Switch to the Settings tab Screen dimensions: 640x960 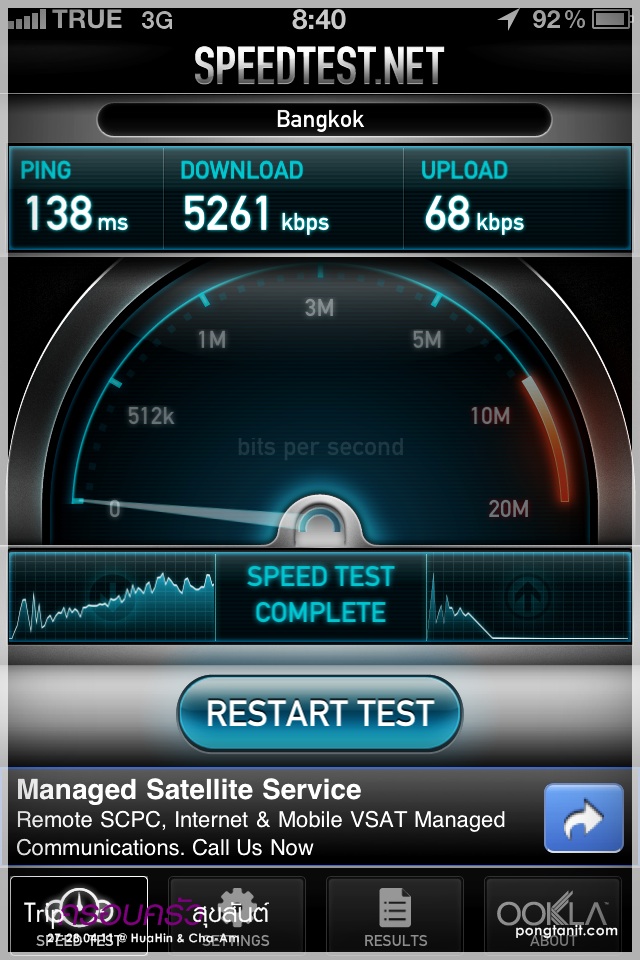[x=236, y=915]
